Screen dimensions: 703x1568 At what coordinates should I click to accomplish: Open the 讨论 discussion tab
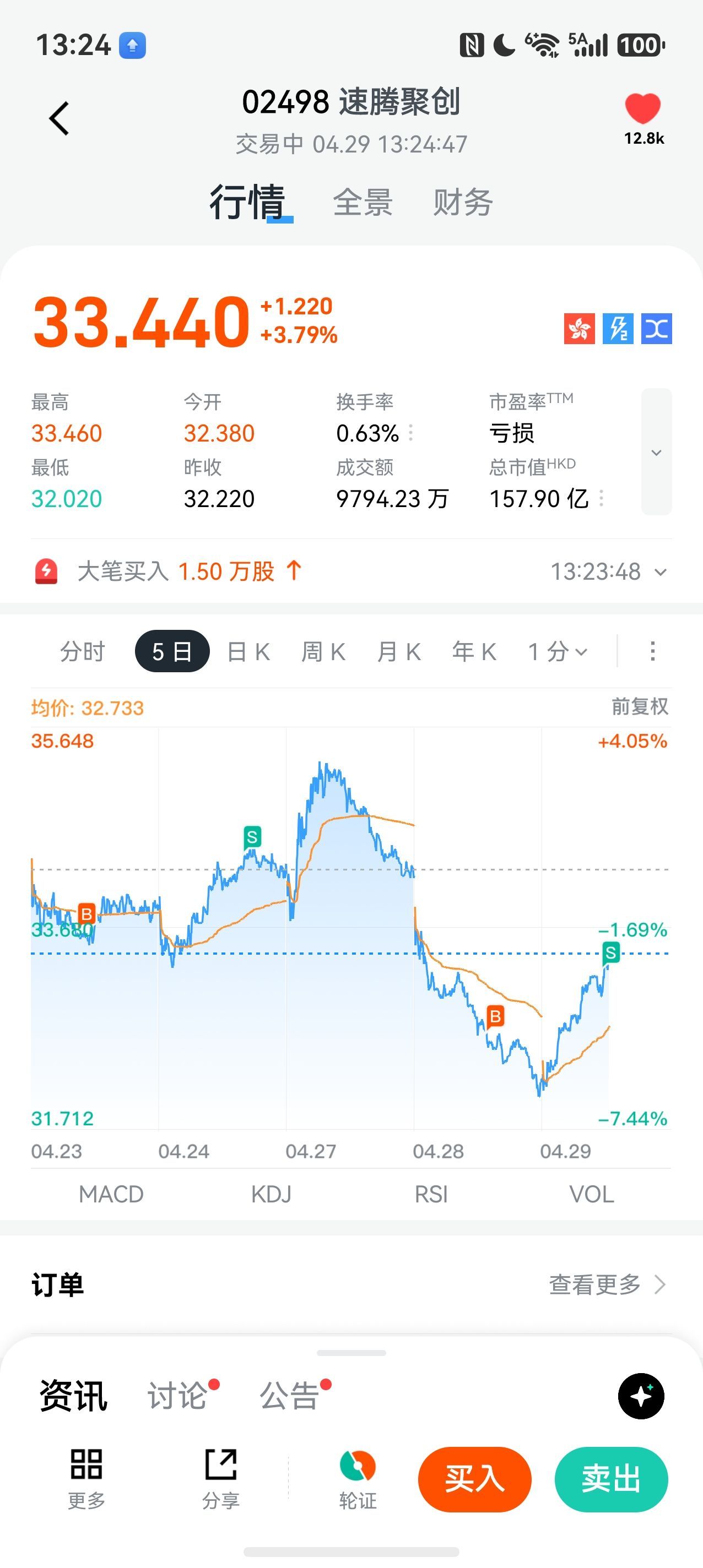tap(177, 1395)
